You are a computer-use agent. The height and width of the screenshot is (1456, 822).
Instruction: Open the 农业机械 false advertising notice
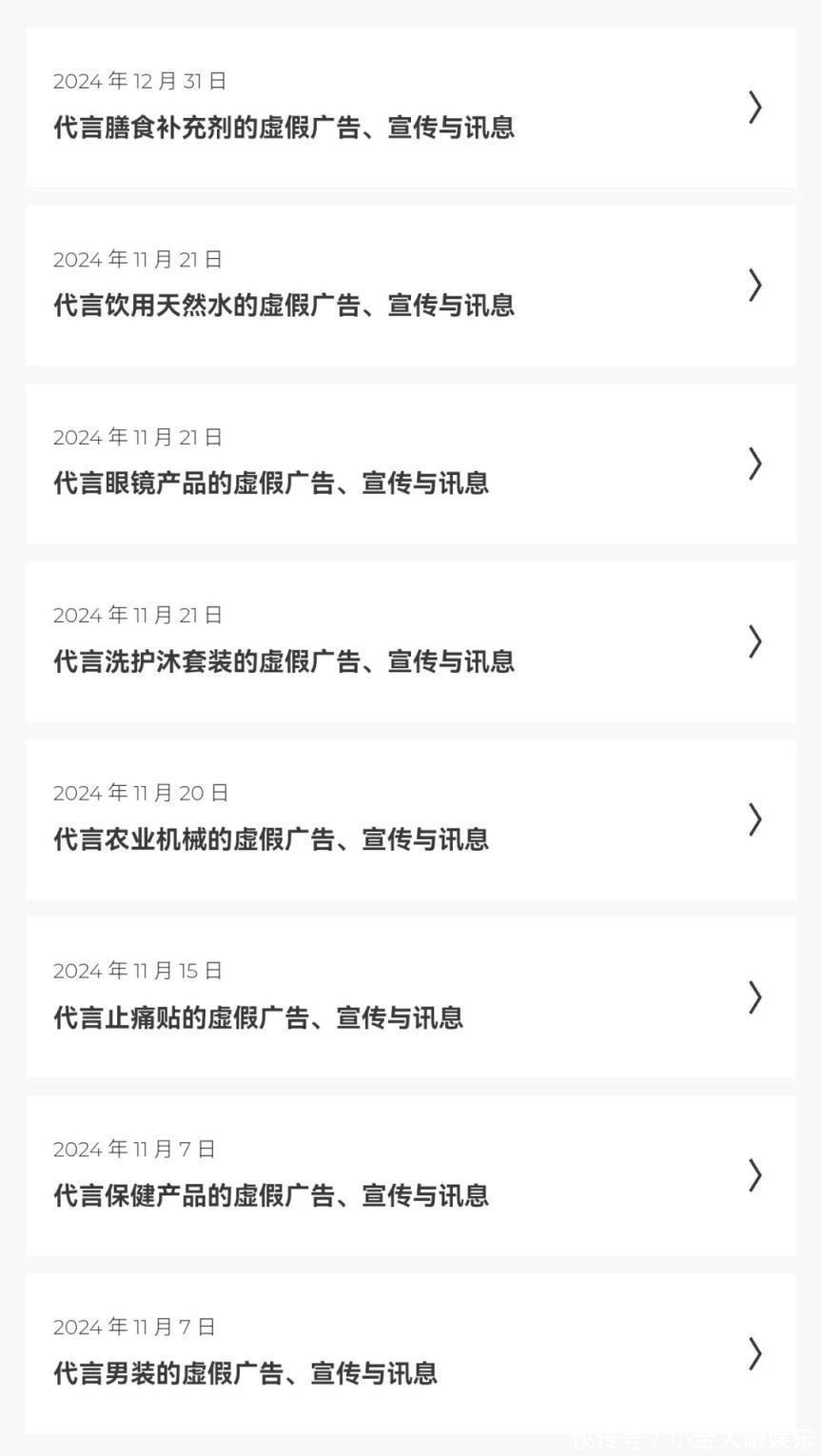[271, 838]
